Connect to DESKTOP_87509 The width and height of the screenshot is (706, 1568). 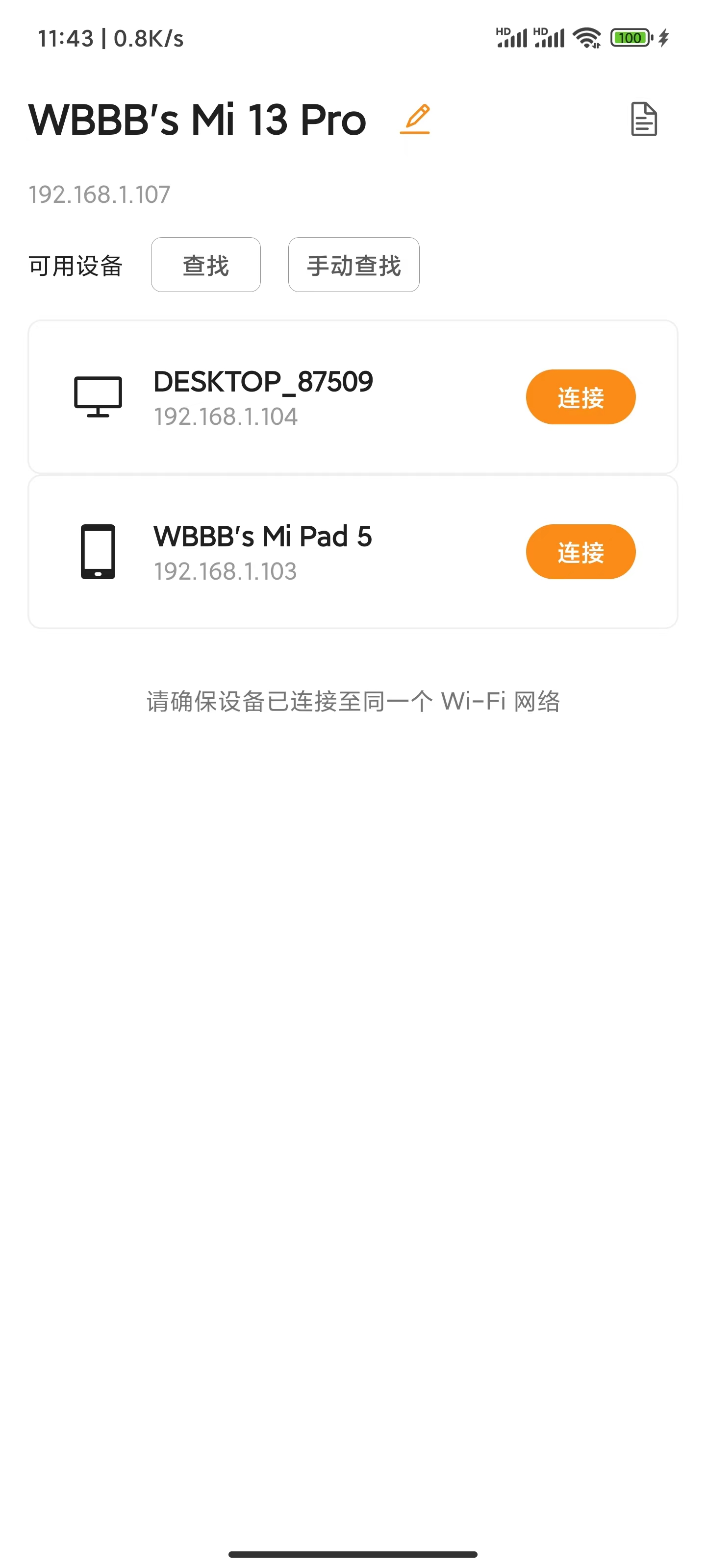pos(580,397)
